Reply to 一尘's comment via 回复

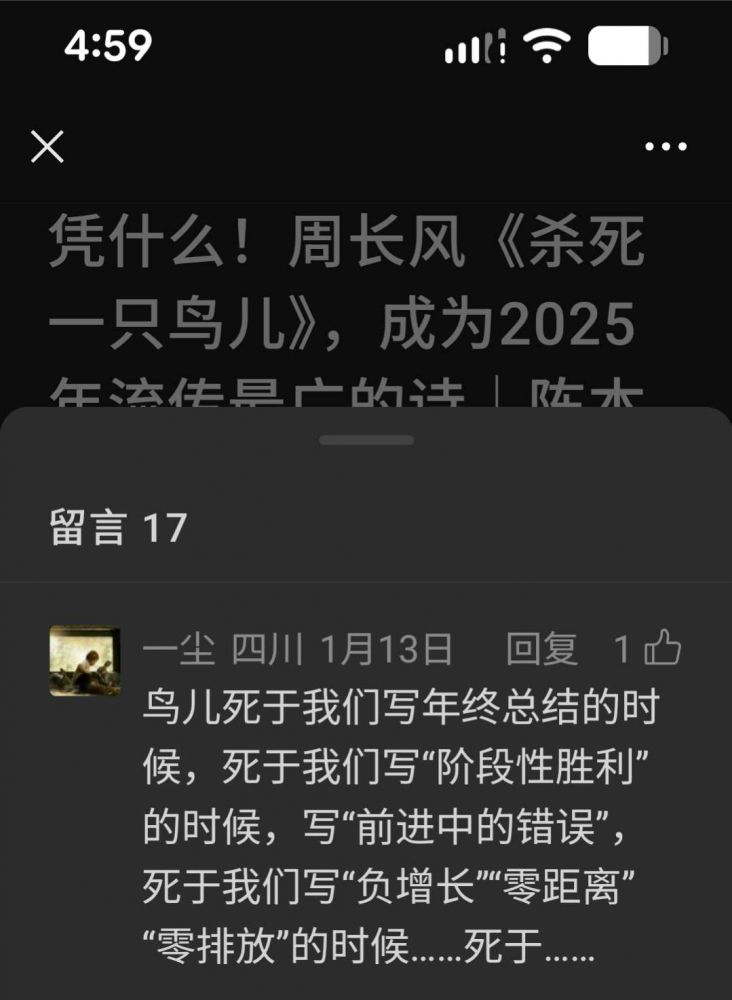(x=542, y=650)
